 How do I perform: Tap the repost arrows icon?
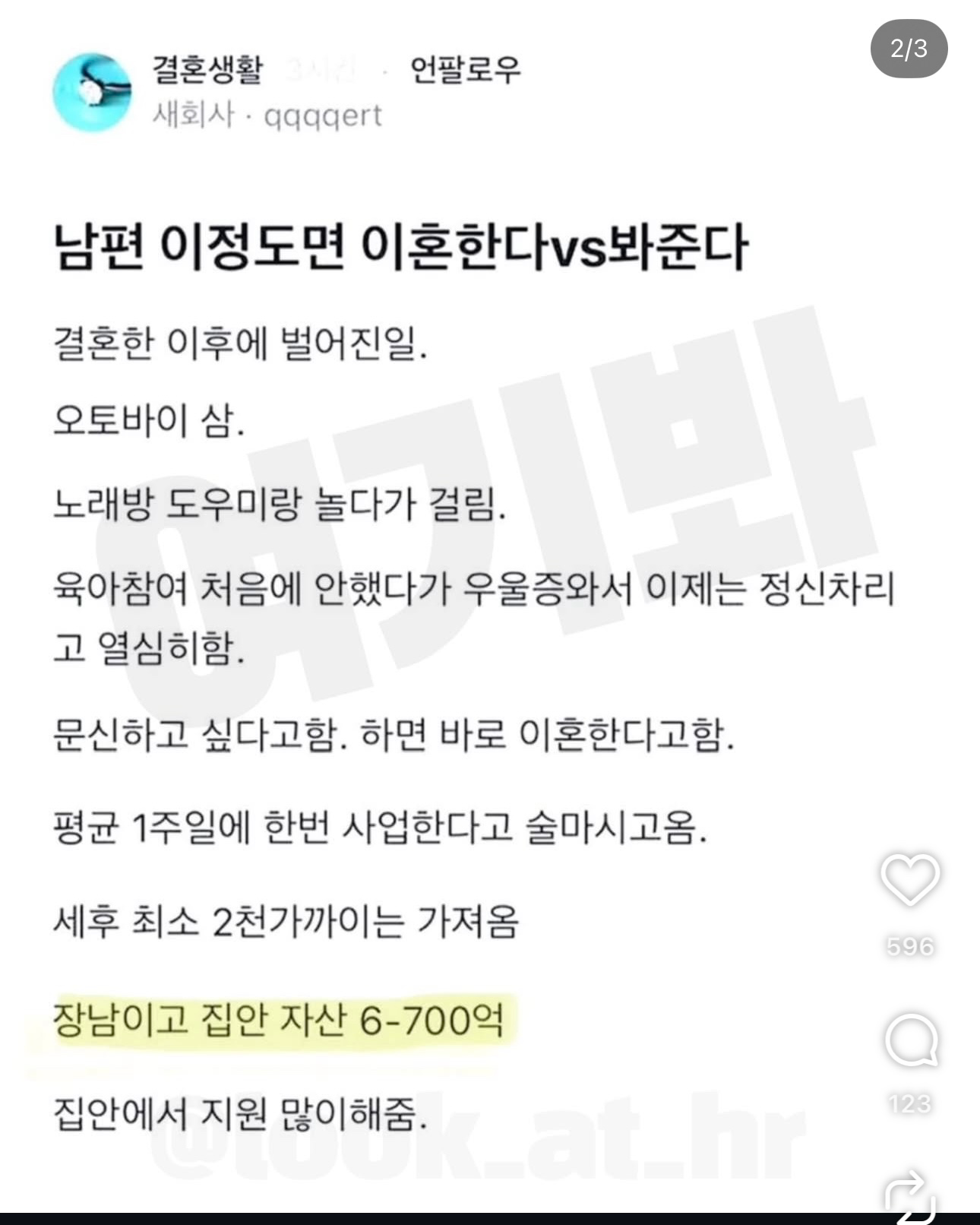(910, 1195)
